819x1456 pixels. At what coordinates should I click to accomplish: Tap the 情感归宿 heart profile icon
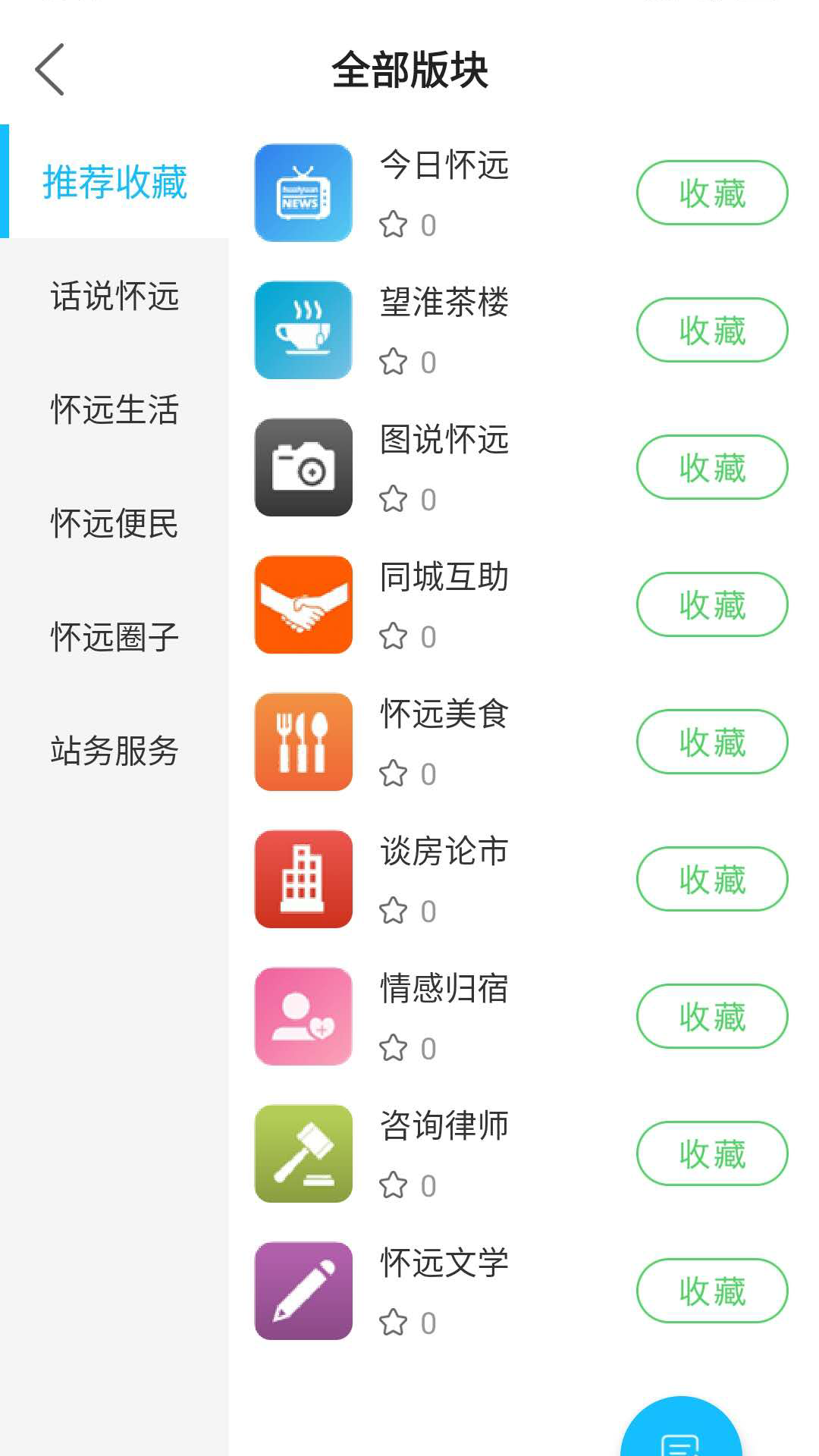click(303, 1015)
